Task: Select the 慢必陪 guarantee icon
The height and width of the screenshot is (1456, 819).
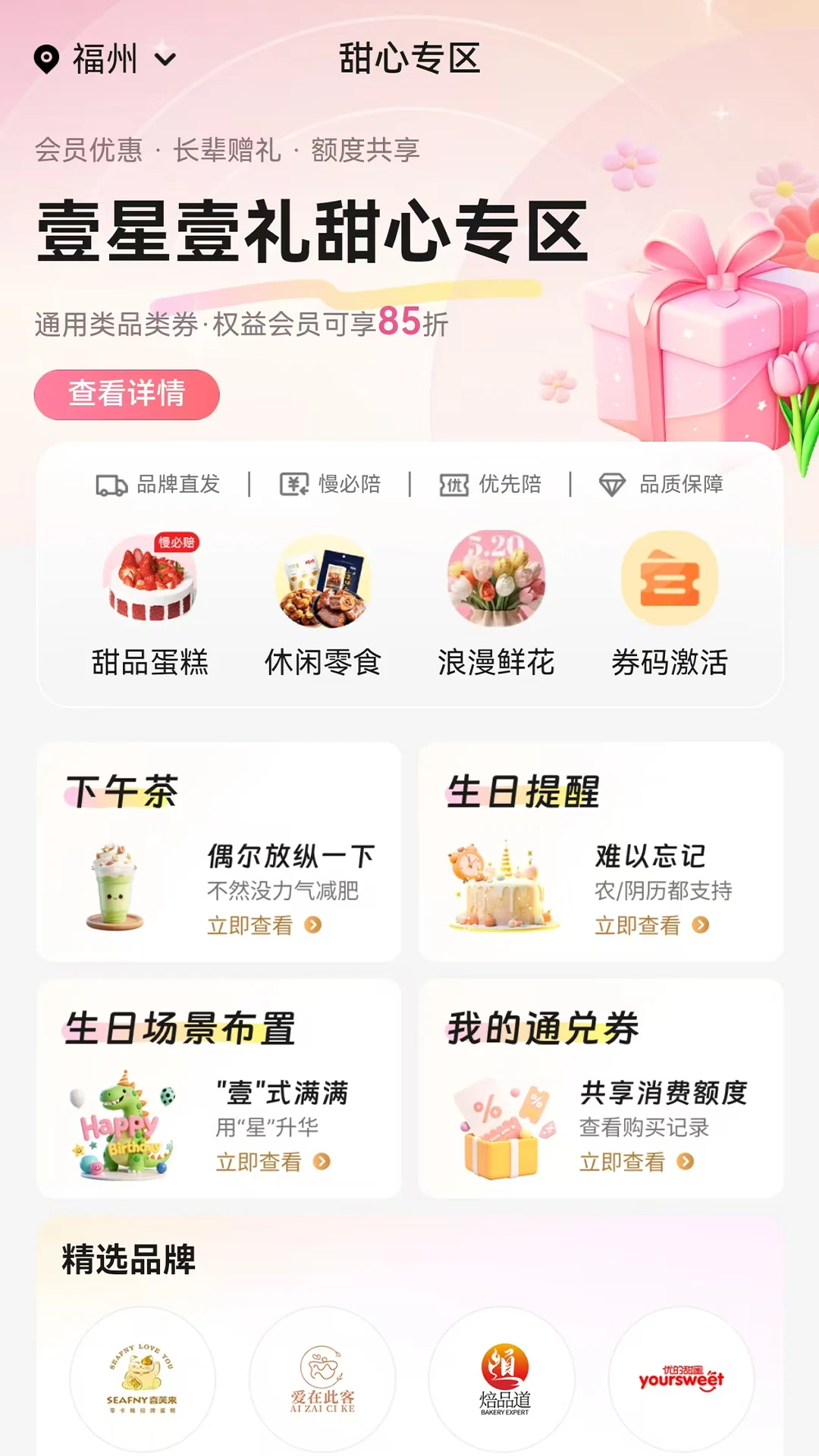Action: tap(296, 484)
